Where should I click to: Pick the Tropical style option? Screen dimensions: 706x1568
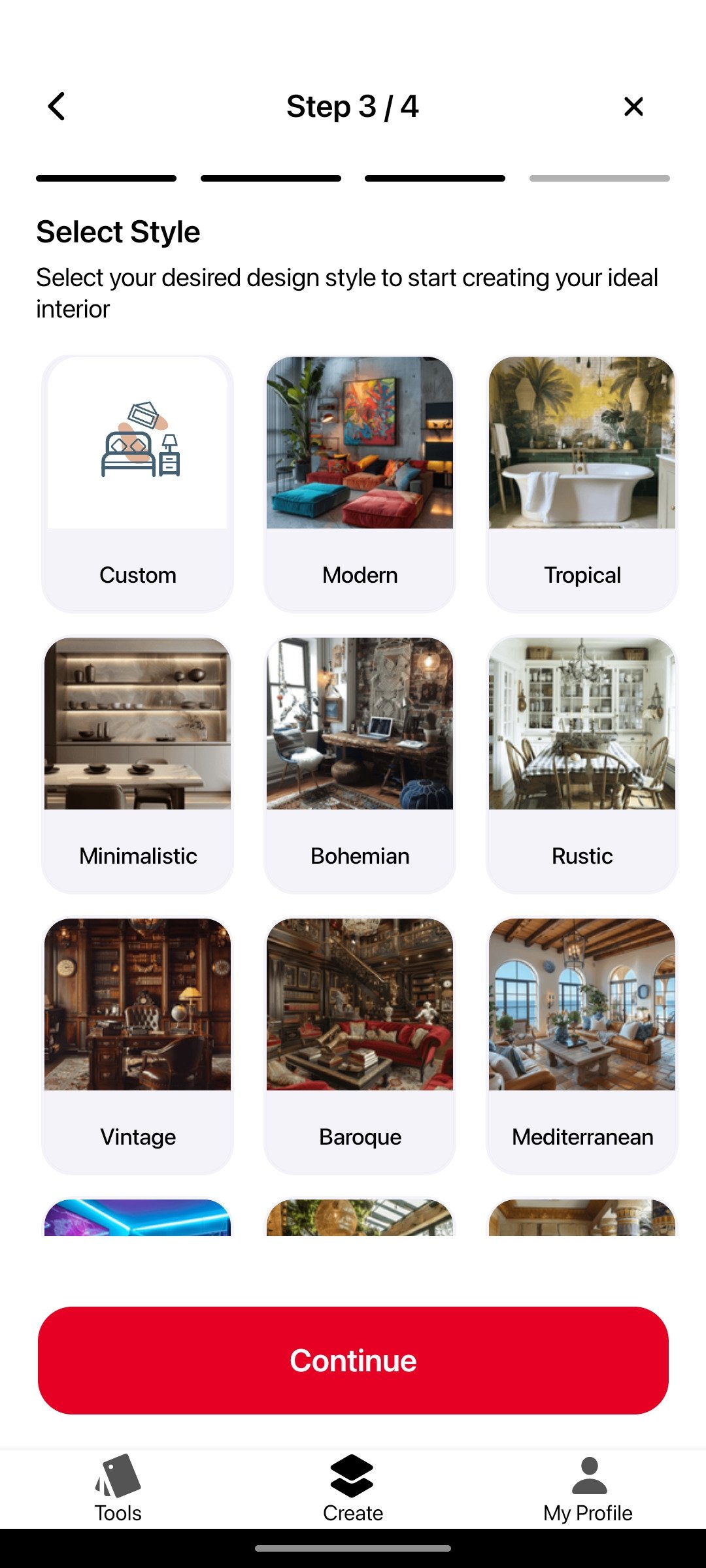coord(582,483)
